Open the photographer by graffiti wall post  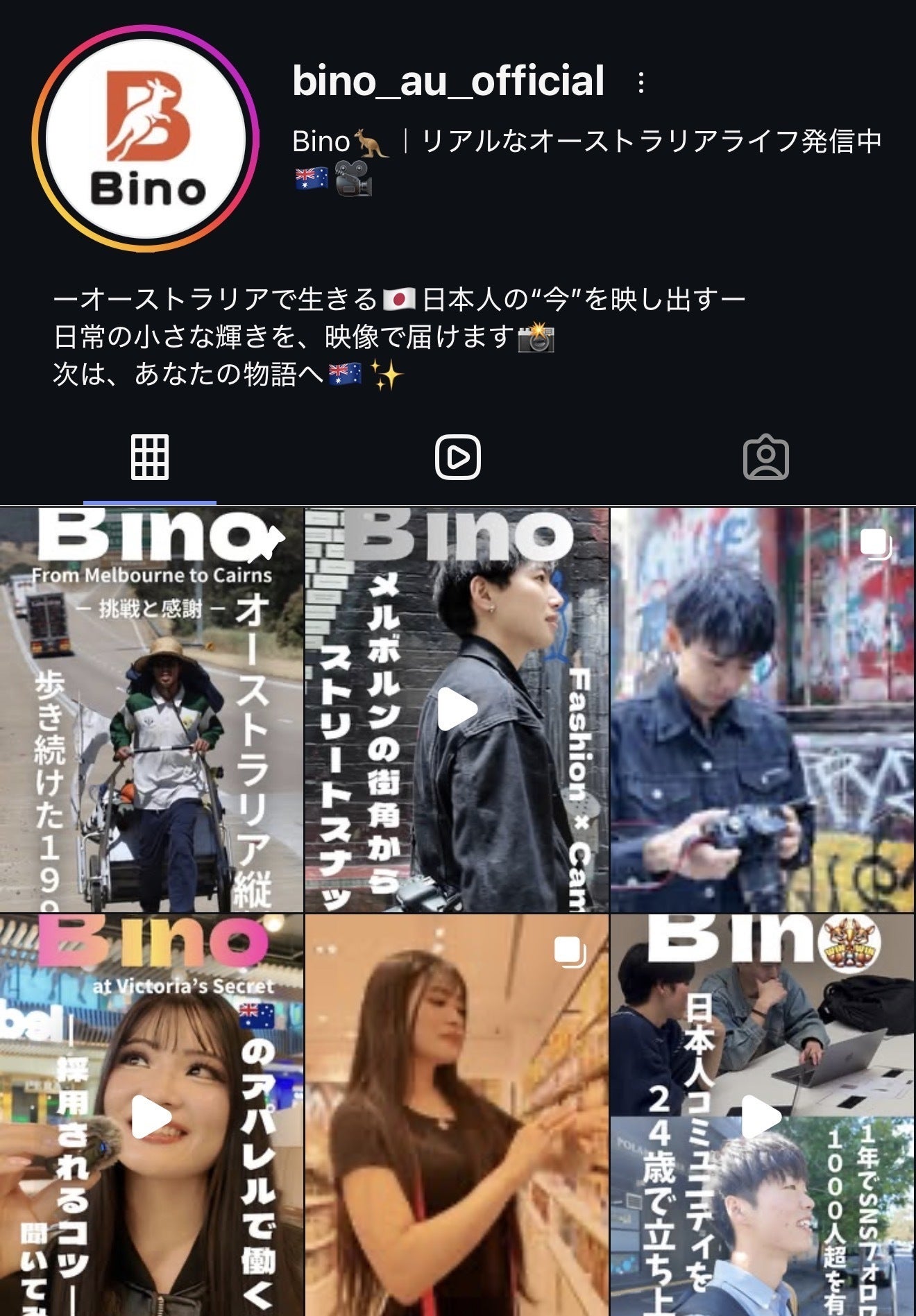click(762, 709)
